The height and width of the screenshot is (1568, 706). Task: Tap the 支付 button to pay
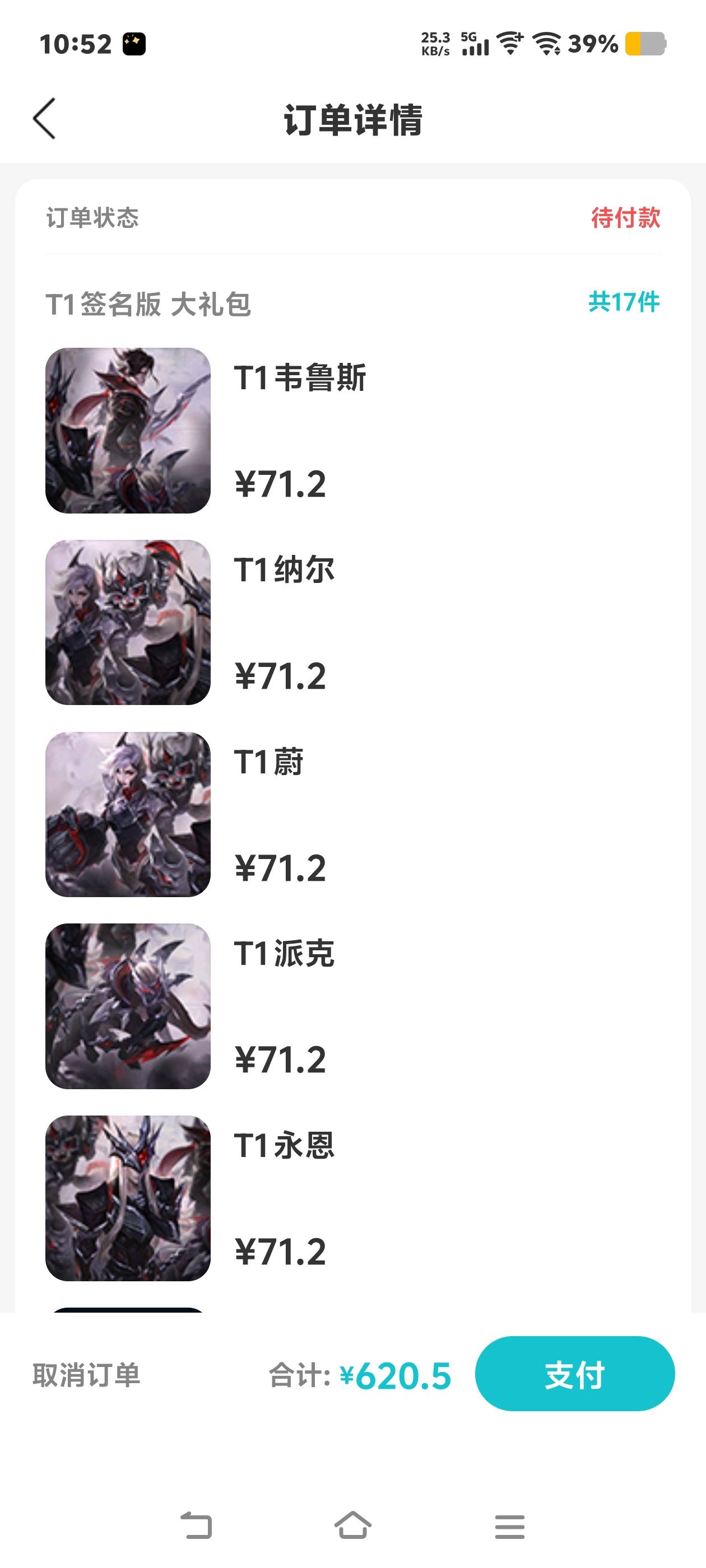(574, 1374)
